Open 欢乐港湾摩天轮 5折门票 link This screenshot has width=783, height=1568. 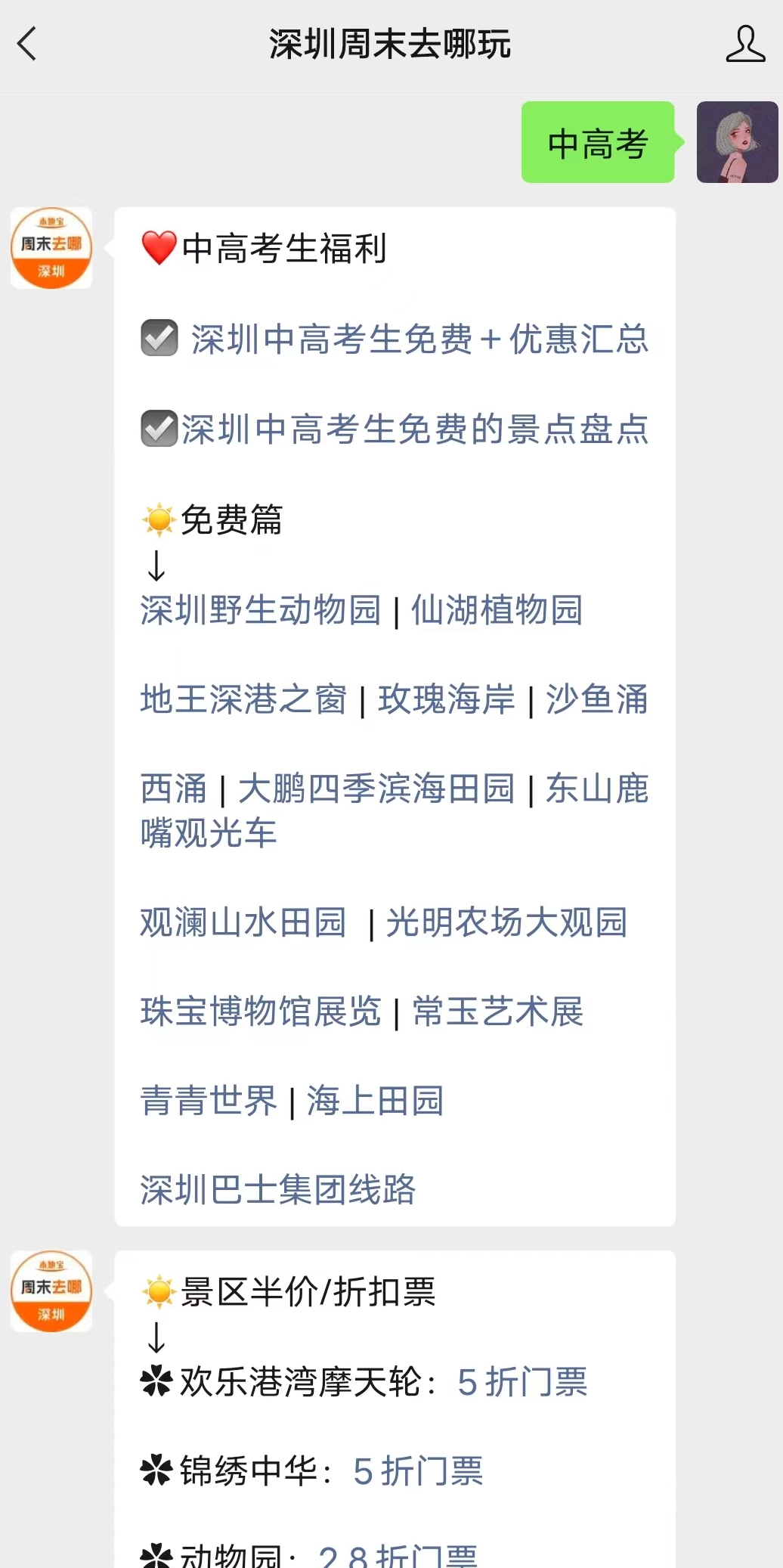[x=522, y=1382]
